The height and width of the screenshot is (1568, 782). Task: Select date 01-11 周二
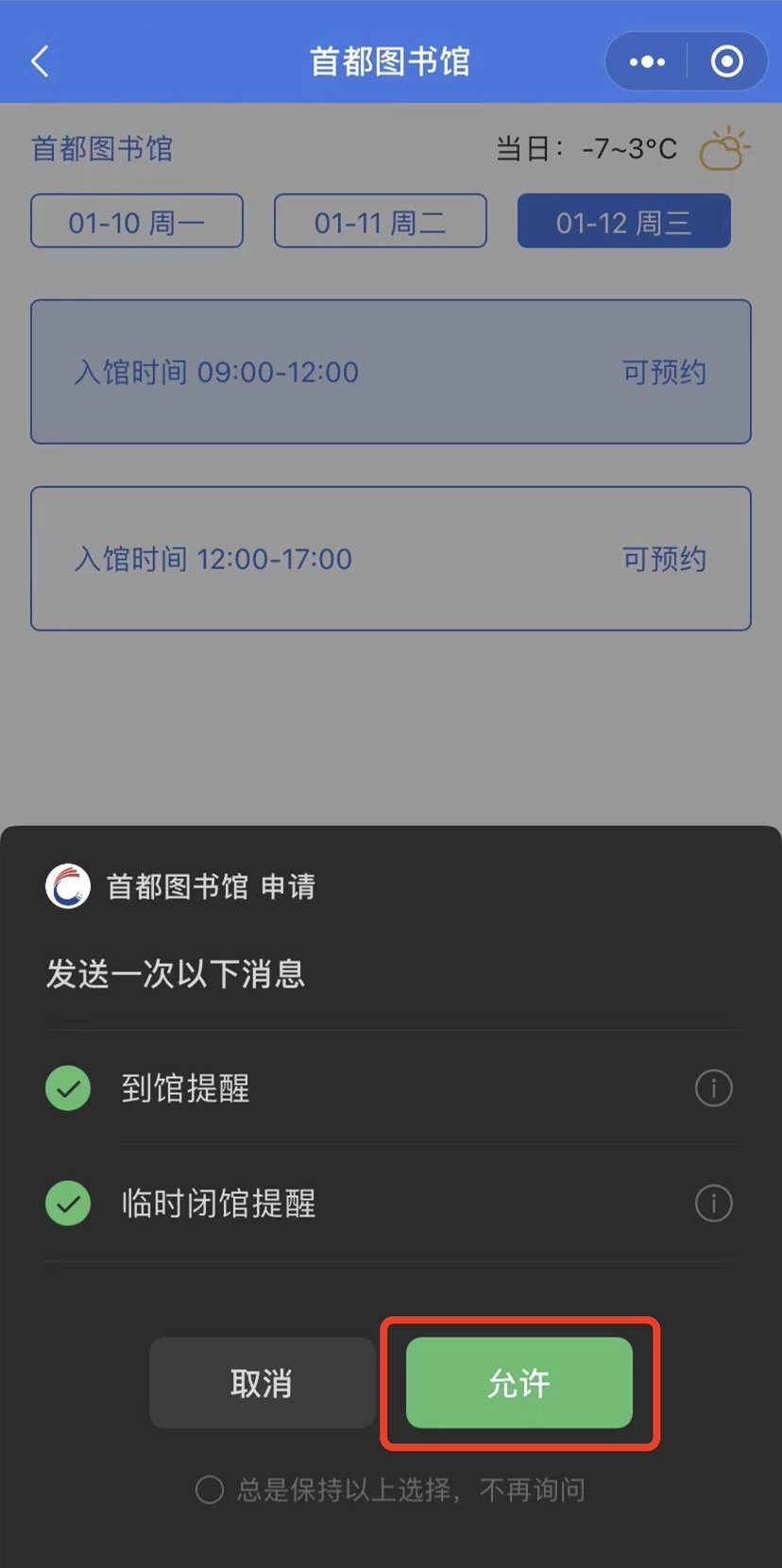coord(380,222)
